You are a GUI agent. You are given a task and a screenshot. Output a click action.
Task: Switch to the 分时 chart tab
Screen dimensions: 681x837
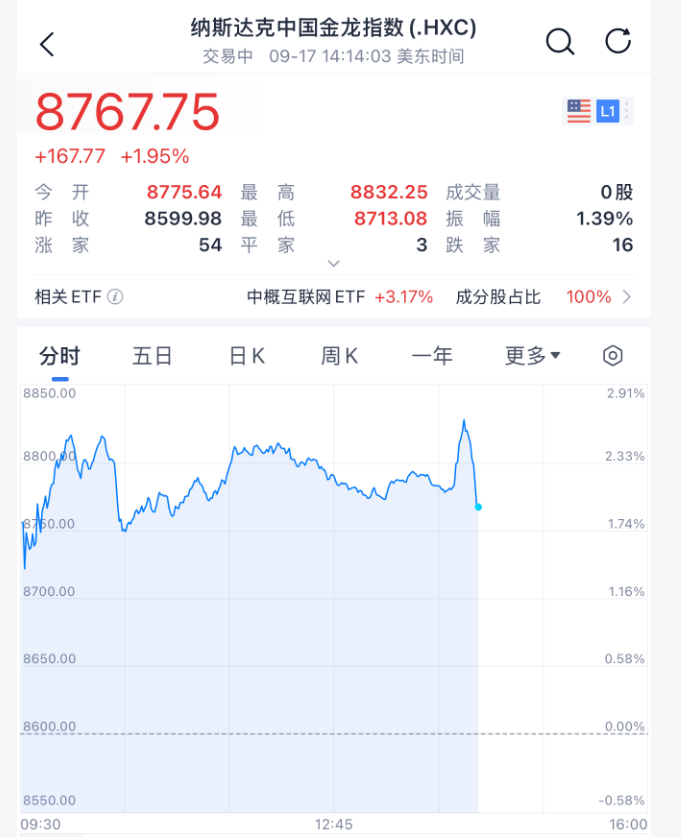coord(60,356)
